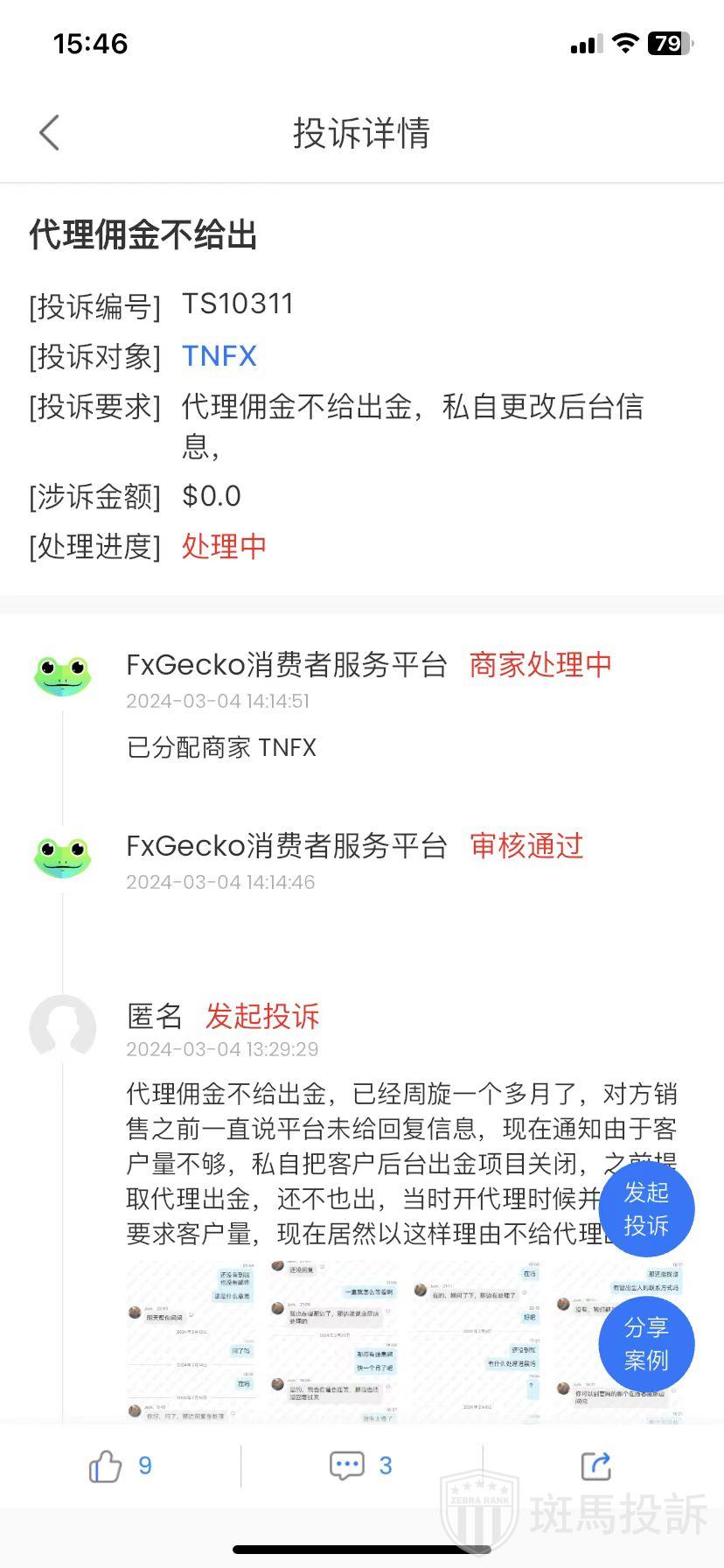Open the comments on this complaint
This screenshot has width=724, height=1568.
(x=347, y=1466)
